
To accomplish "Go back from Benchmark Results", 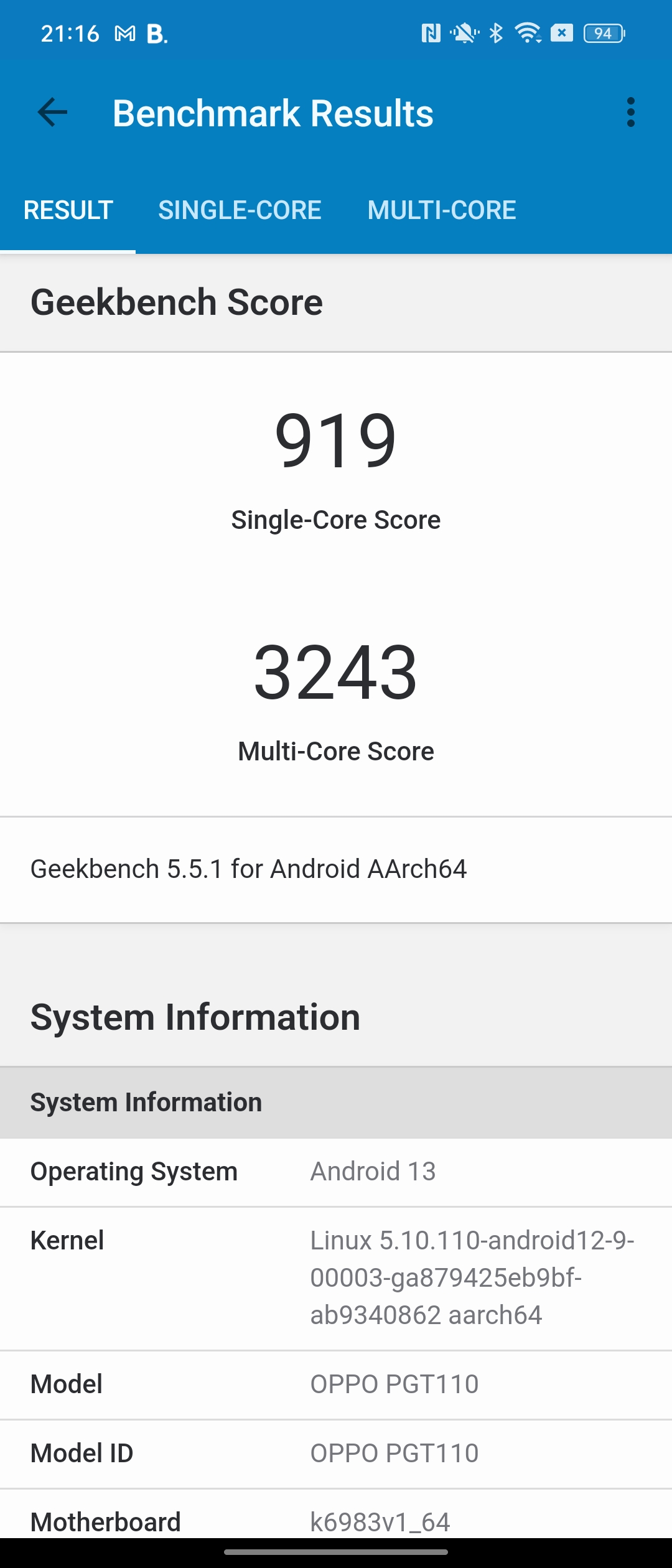I will (x=52, y=113).
